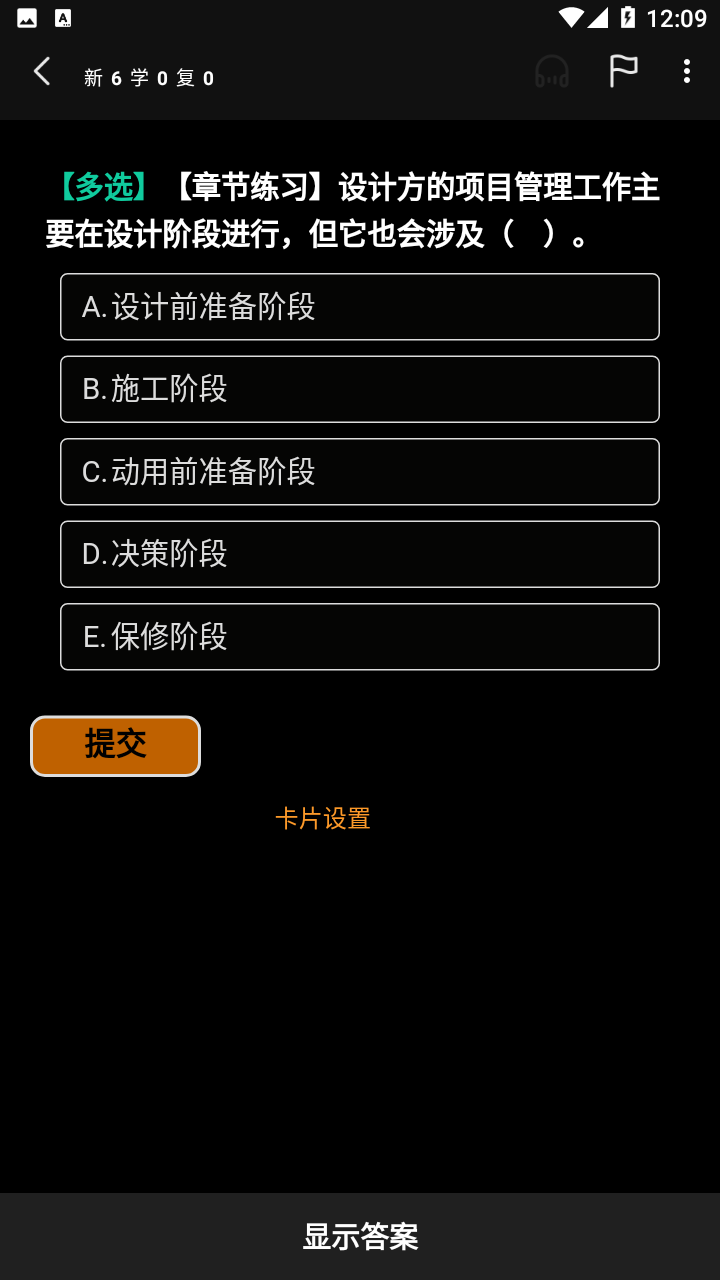This screenshot has width=720, height=1280.
Task: Choose option C. 动用前准备阶段
Action: tap(360, 472)
